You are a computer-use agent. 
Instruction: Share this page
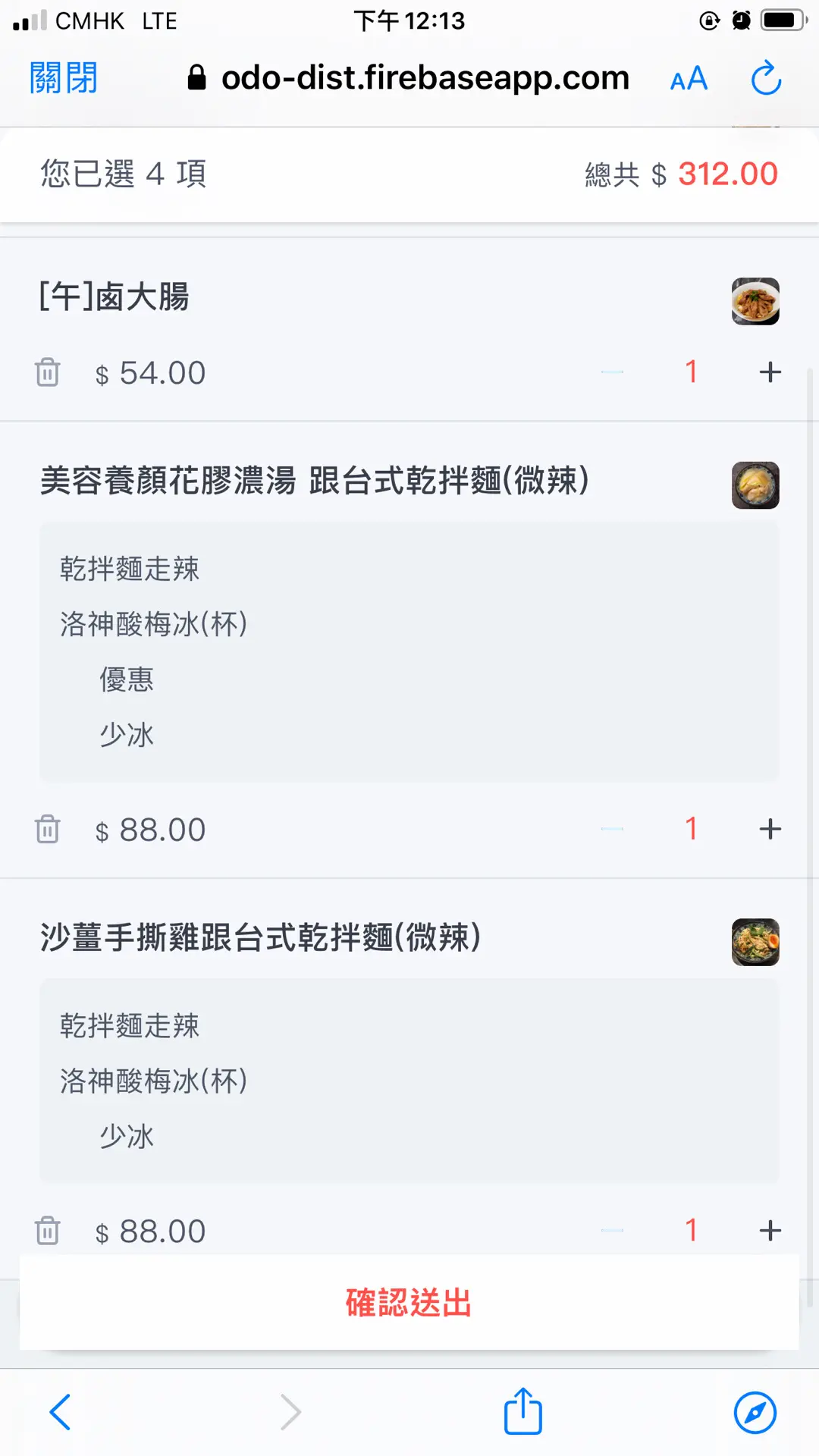(523, 1412)
